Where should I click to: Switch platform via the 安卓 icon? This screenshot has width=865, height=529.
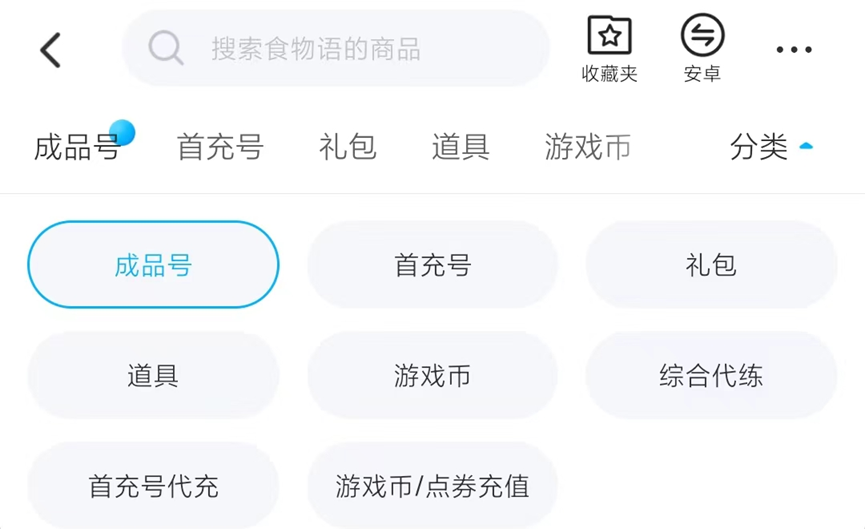pos(702,48)
